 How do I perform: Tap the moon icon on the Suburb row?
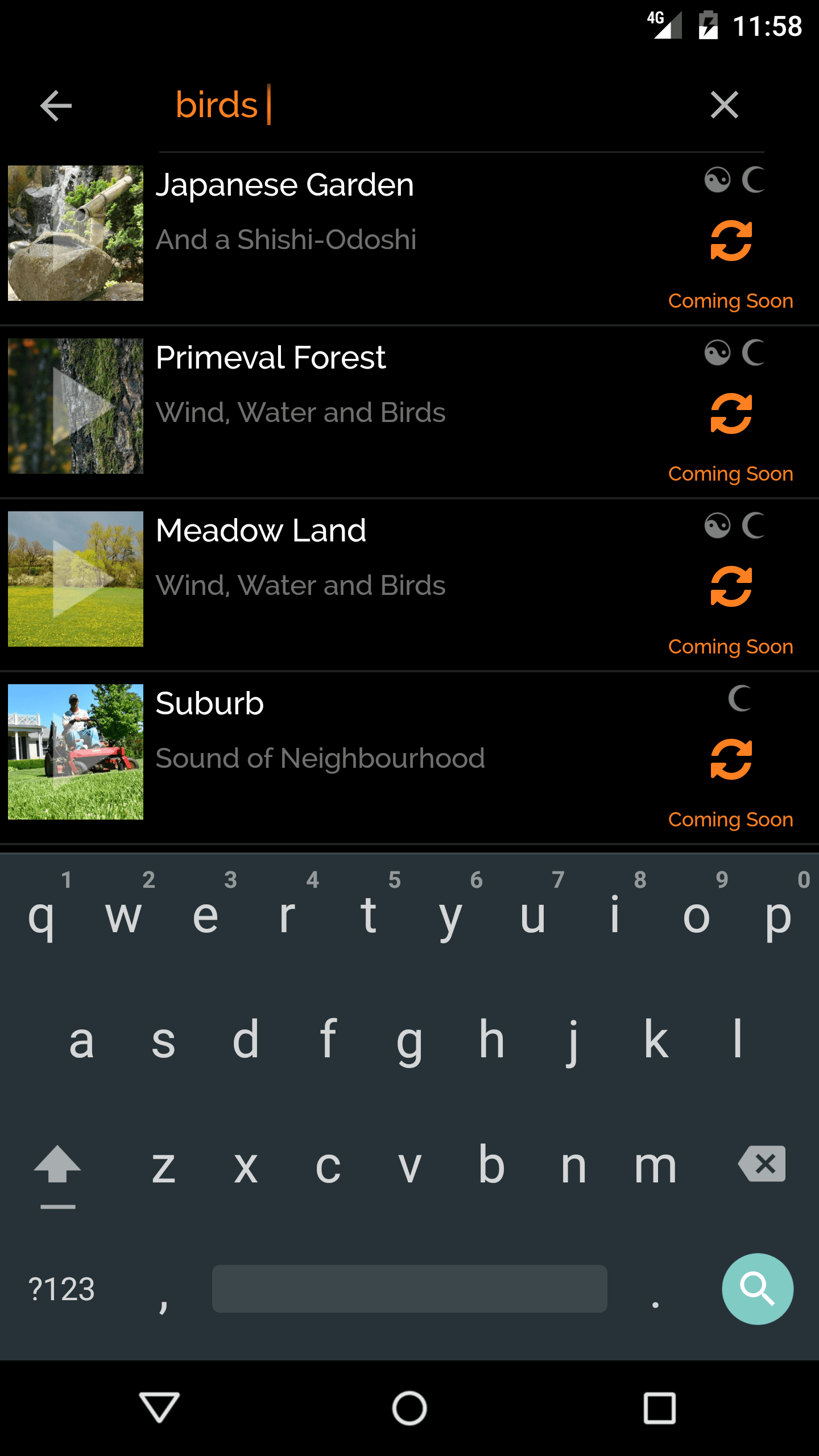[740, 698]
